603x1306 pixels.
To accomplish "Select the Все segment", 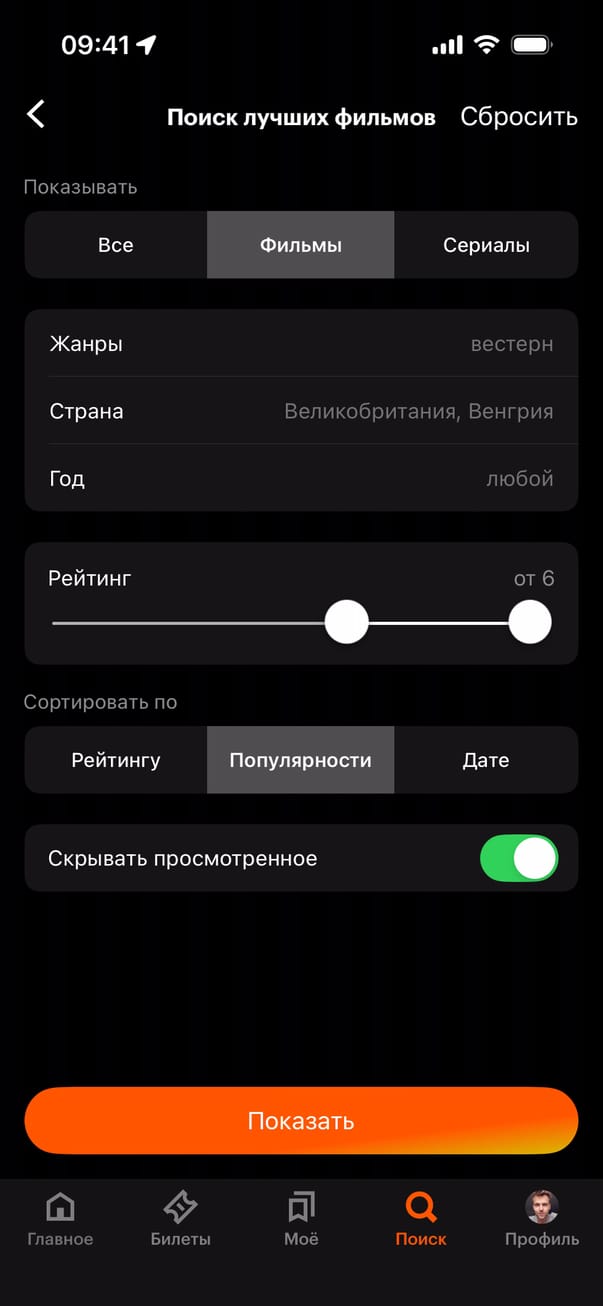I will 116,245.
